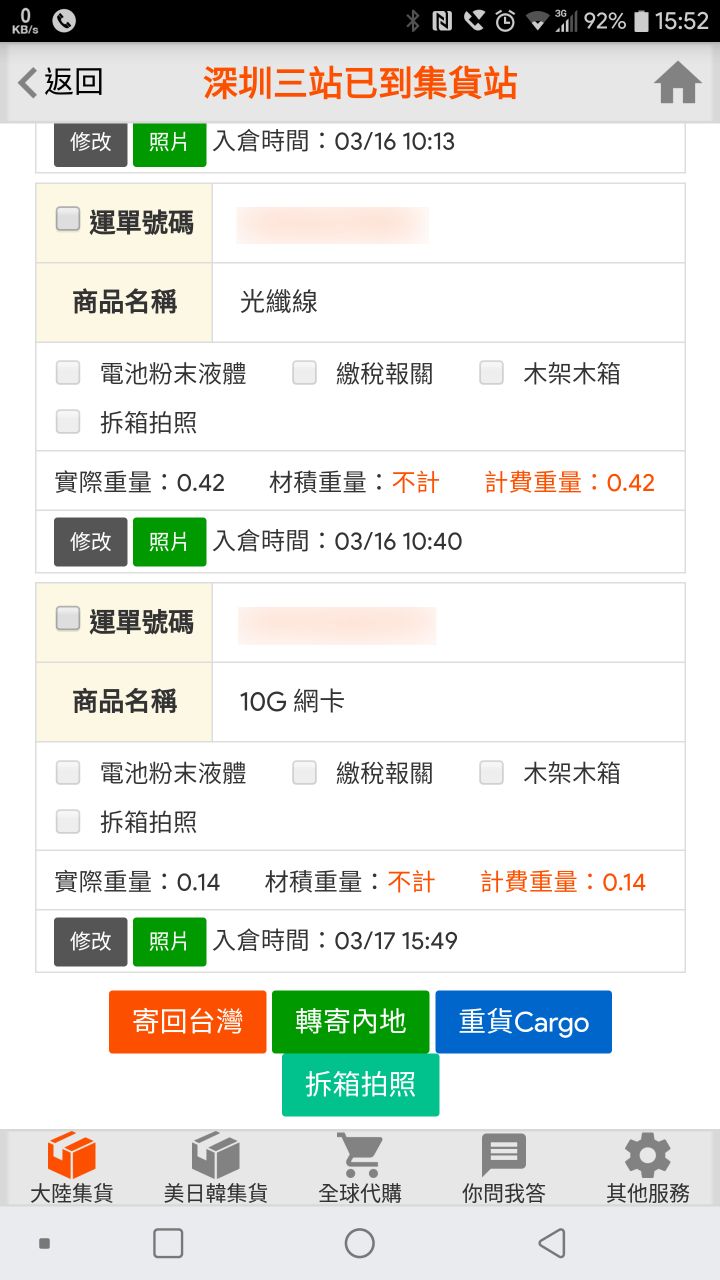Go back using the 返回 button

point(60,82)
